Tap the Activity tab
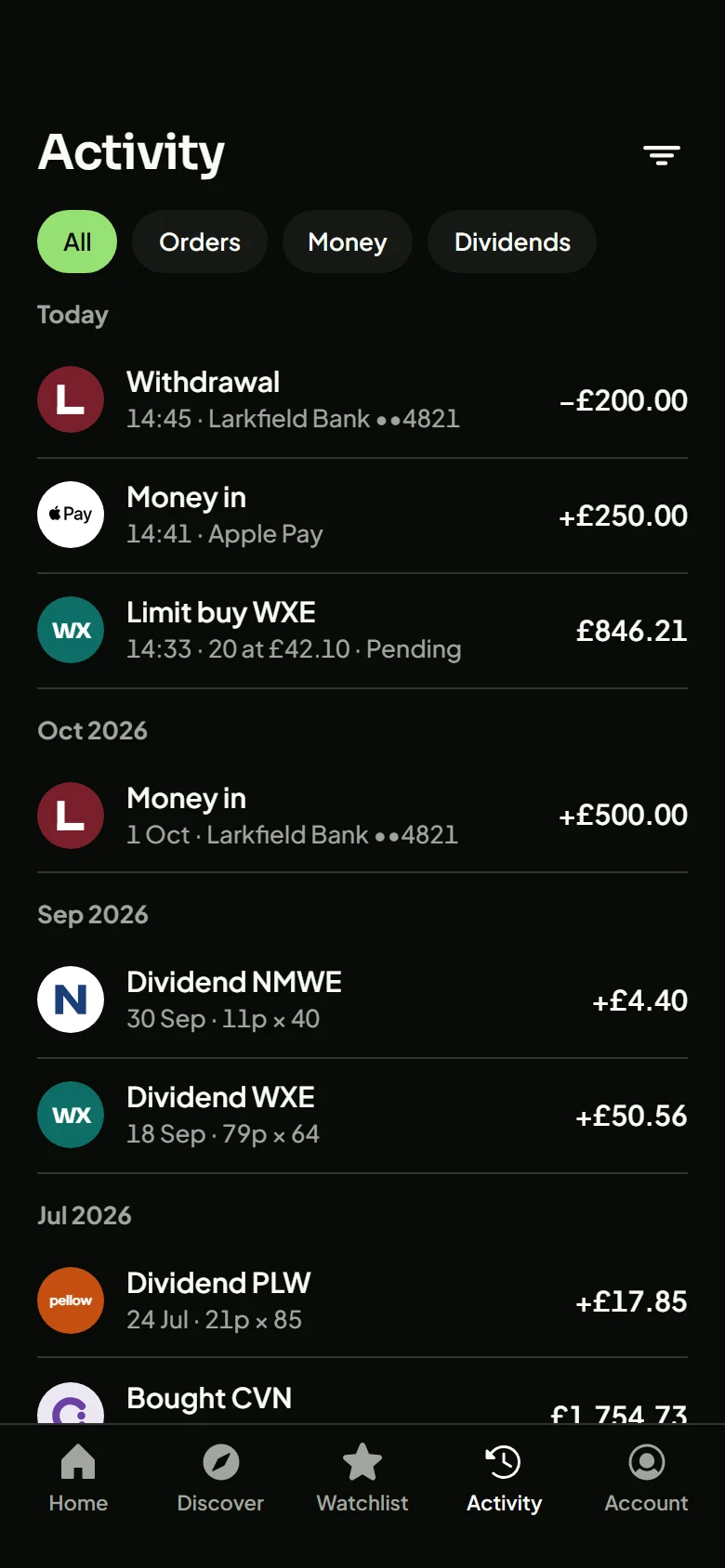This screenshot has height=1568, width=725. [x=504, y=1479]
